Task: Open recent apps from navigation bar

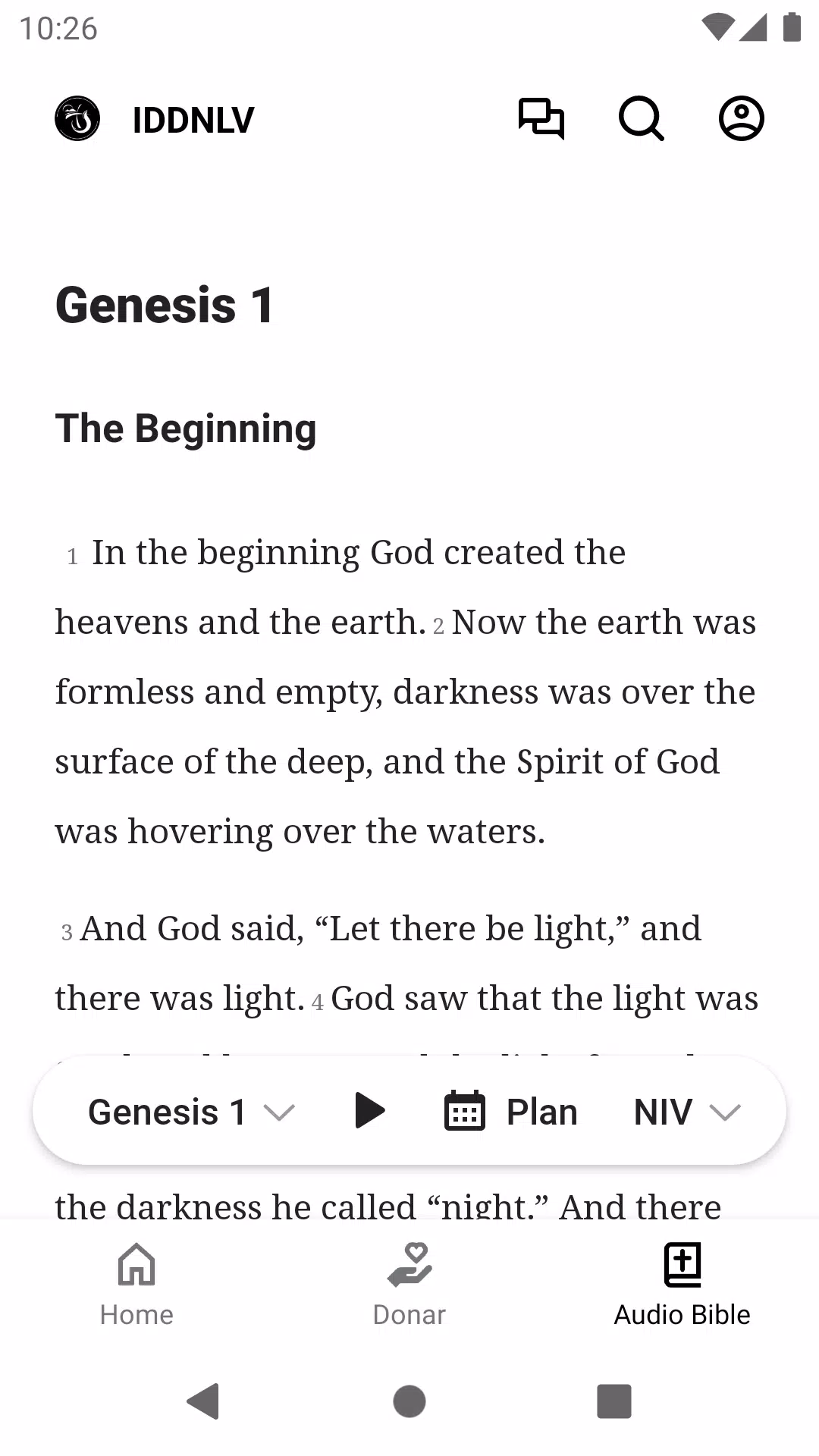Action: [614, 1401]
